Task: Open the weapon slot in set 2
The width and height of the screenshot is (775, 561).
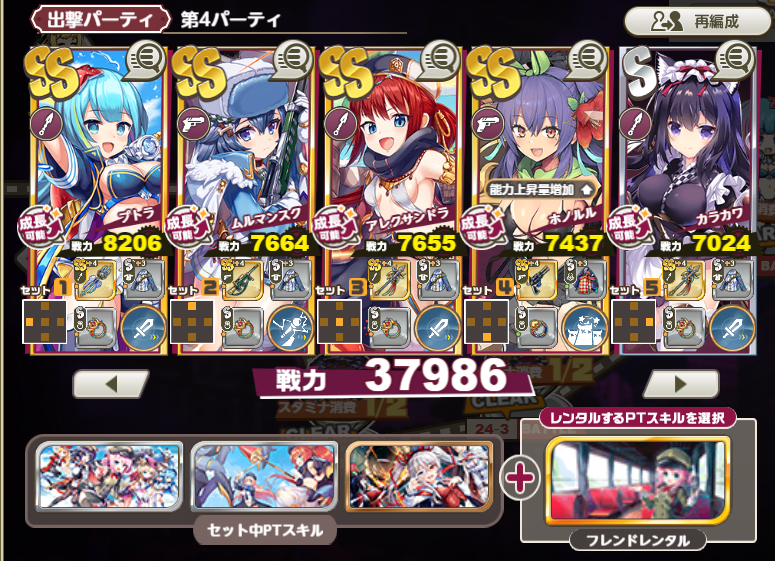Action: point(241,279)
